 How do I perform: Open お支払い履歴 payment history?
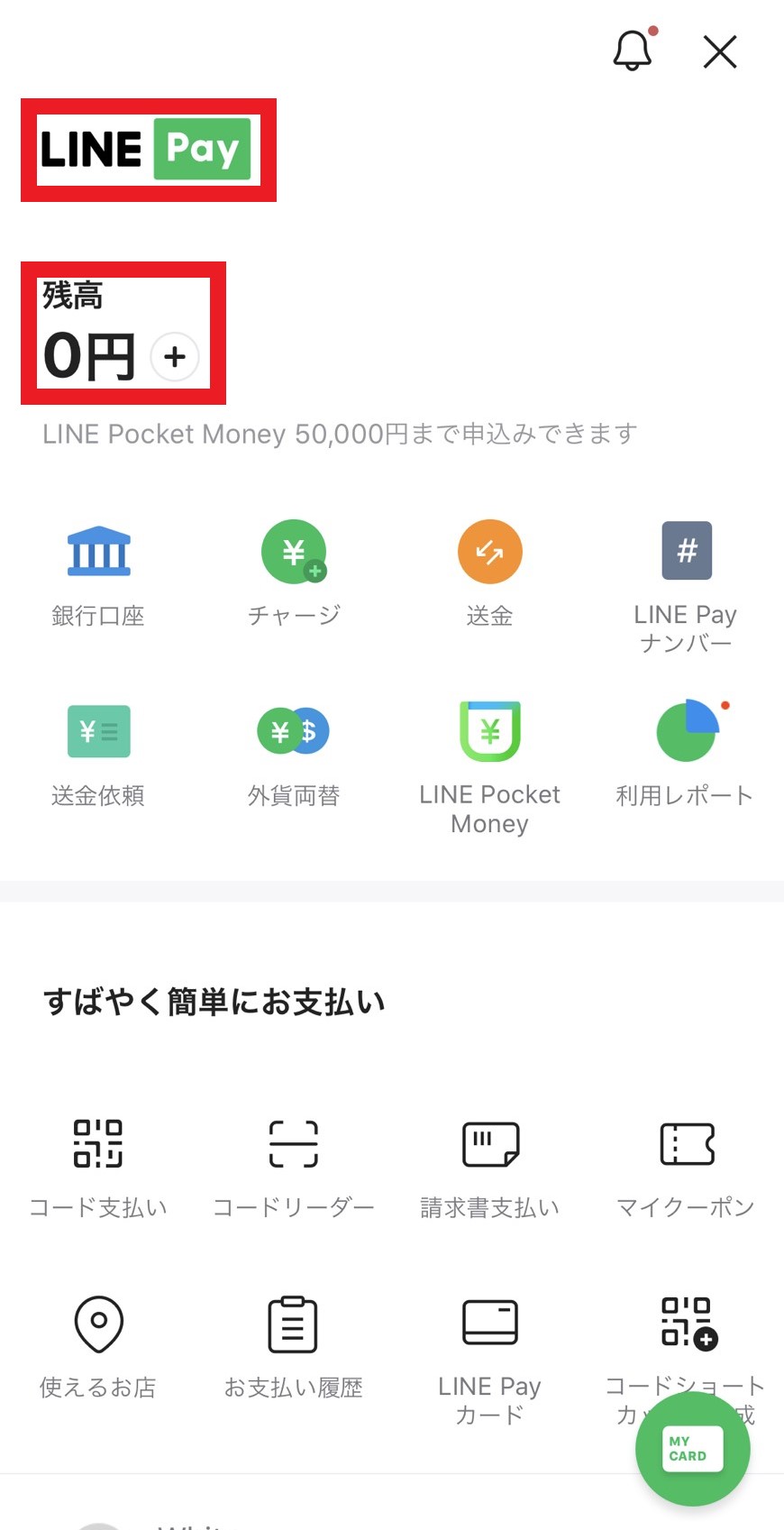(294, 1343)
